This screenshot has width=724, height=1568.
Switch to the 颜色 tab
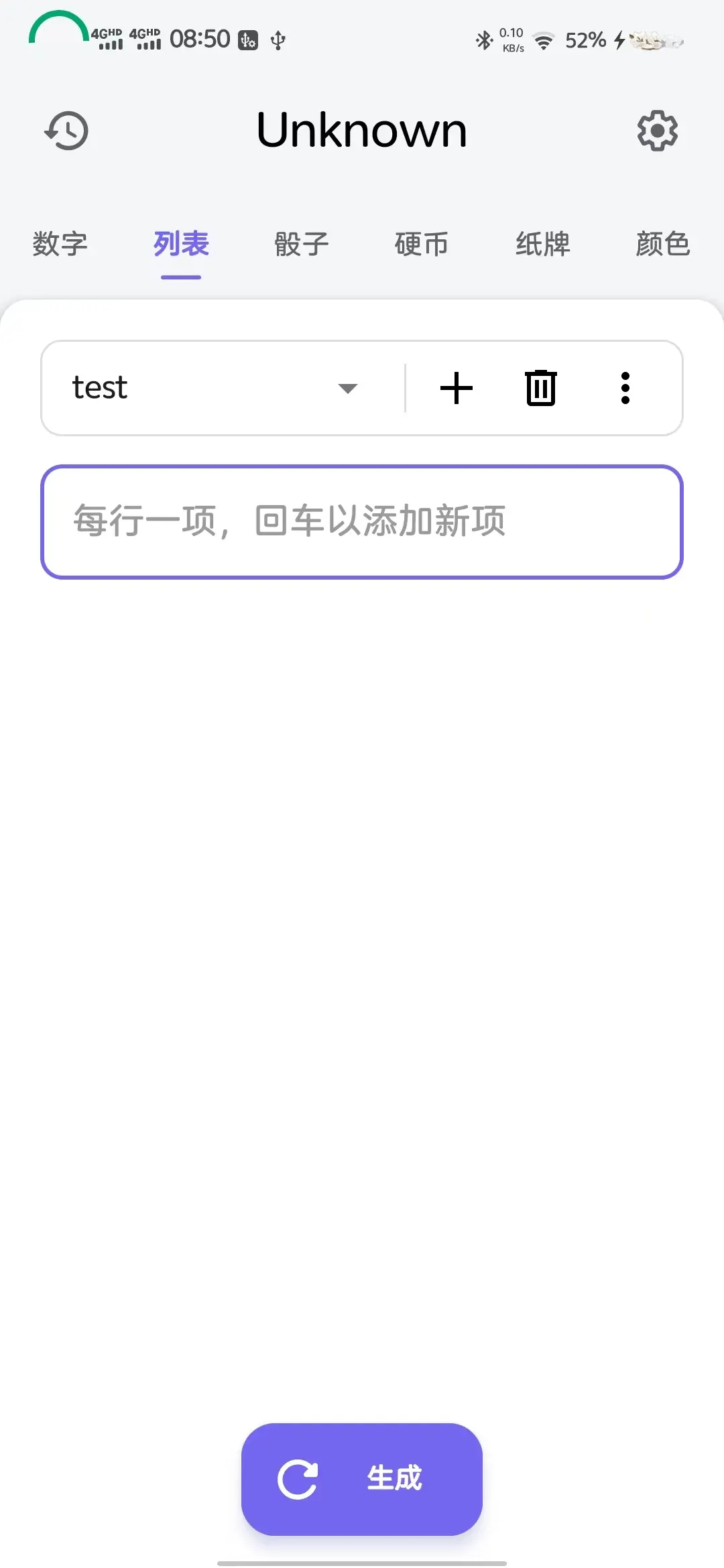point(662,244)
